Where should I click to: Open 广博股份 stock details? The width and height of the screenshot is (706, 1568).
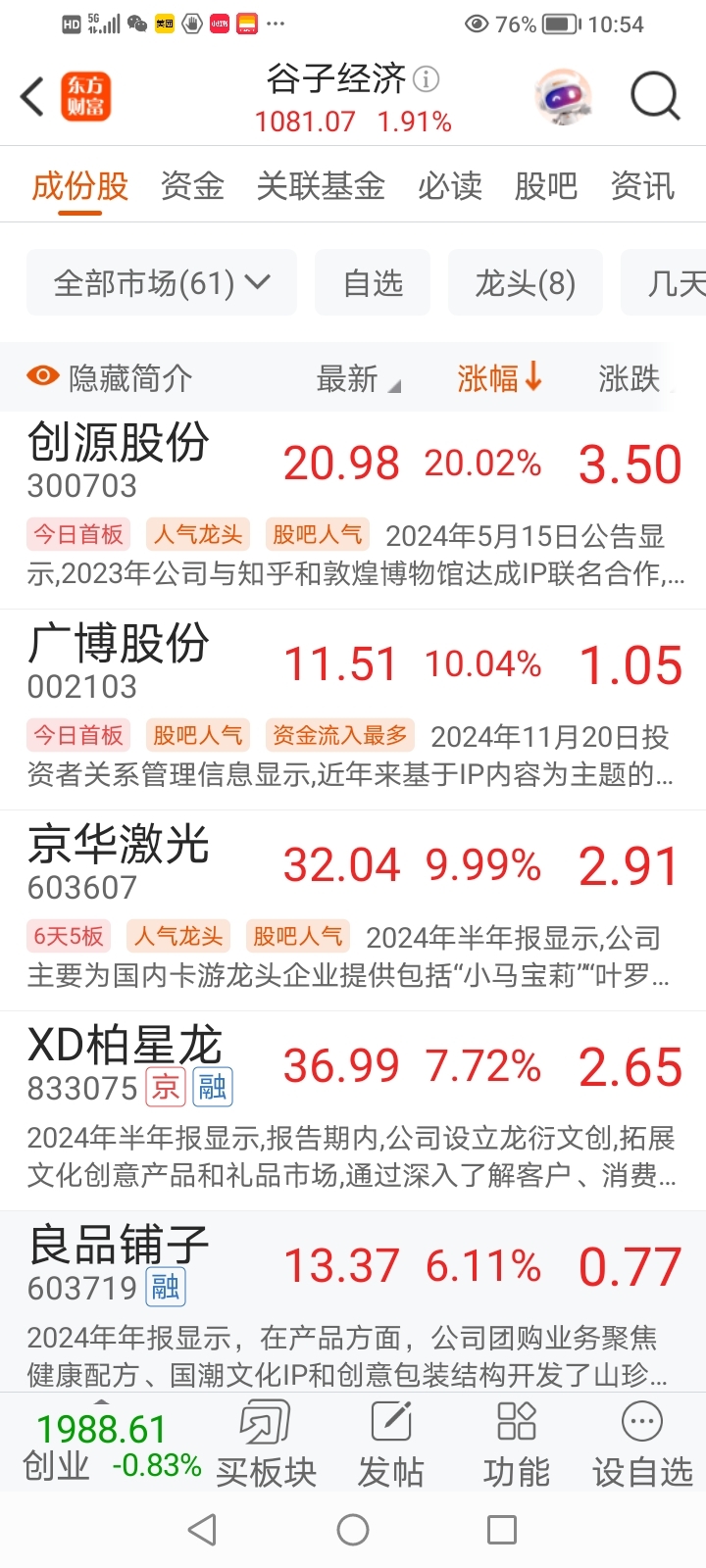click(118, 661)
